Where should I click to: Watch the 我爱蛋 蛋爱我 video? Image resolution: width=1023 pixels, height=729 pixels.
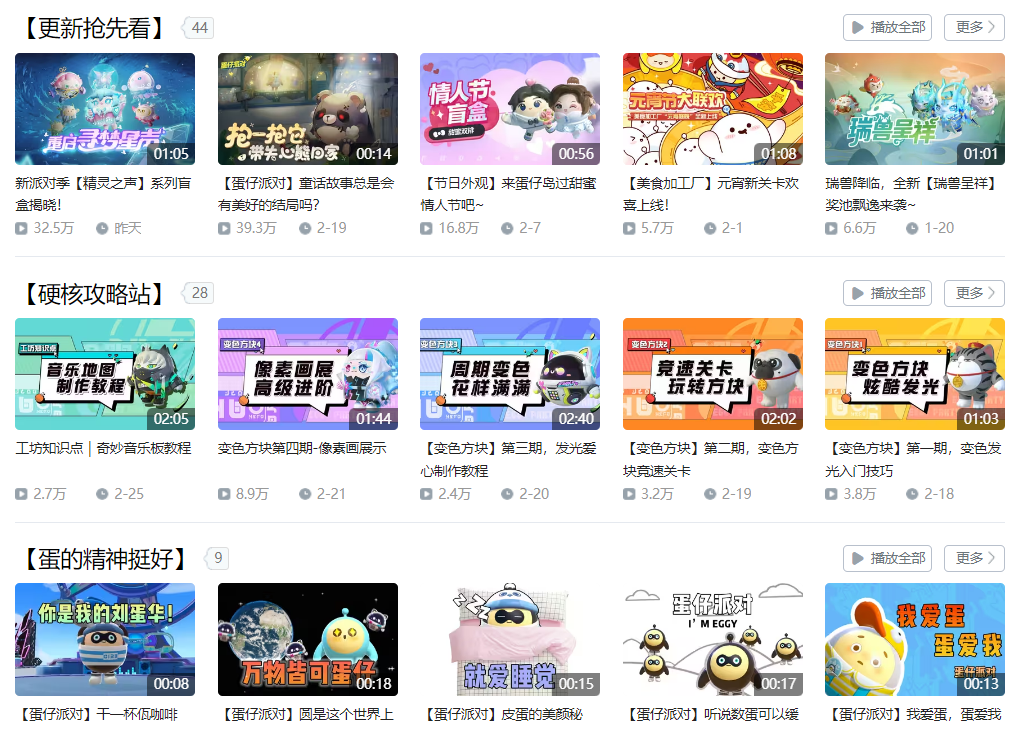914,639
